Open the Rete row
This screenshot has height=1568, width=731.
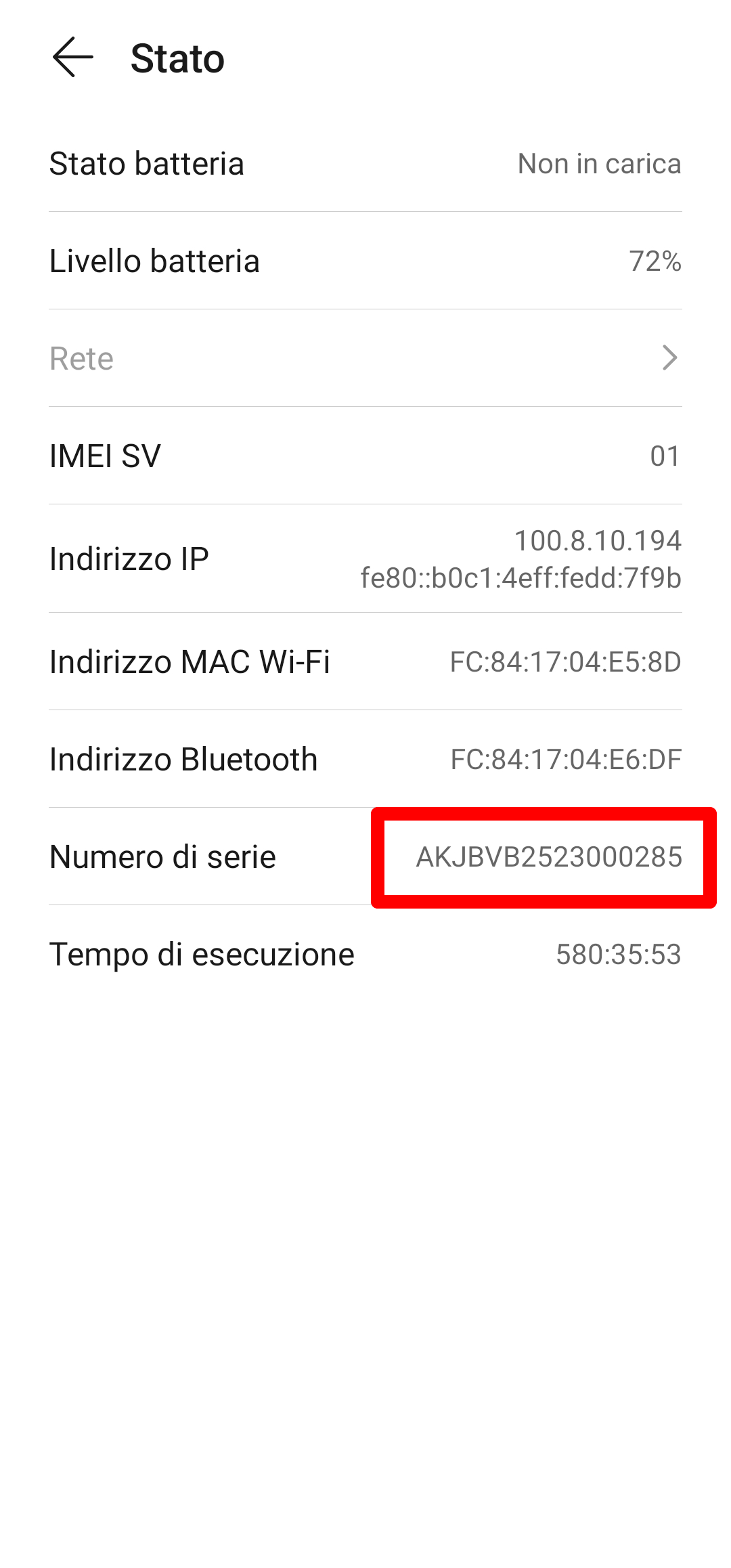pos(365,358)
